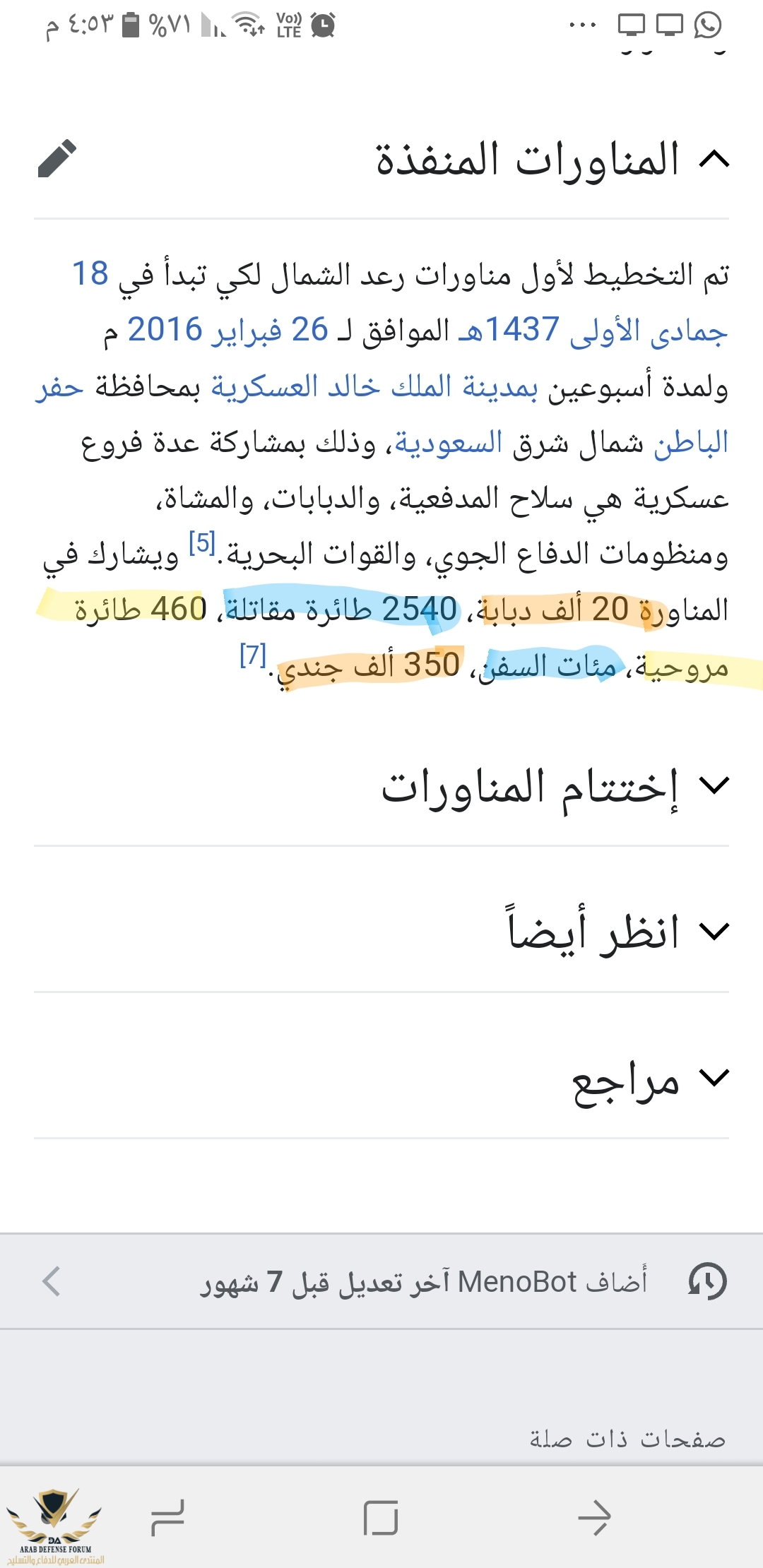Tap the system back arrow
763x1568 pixels.
coord(593,1517)
